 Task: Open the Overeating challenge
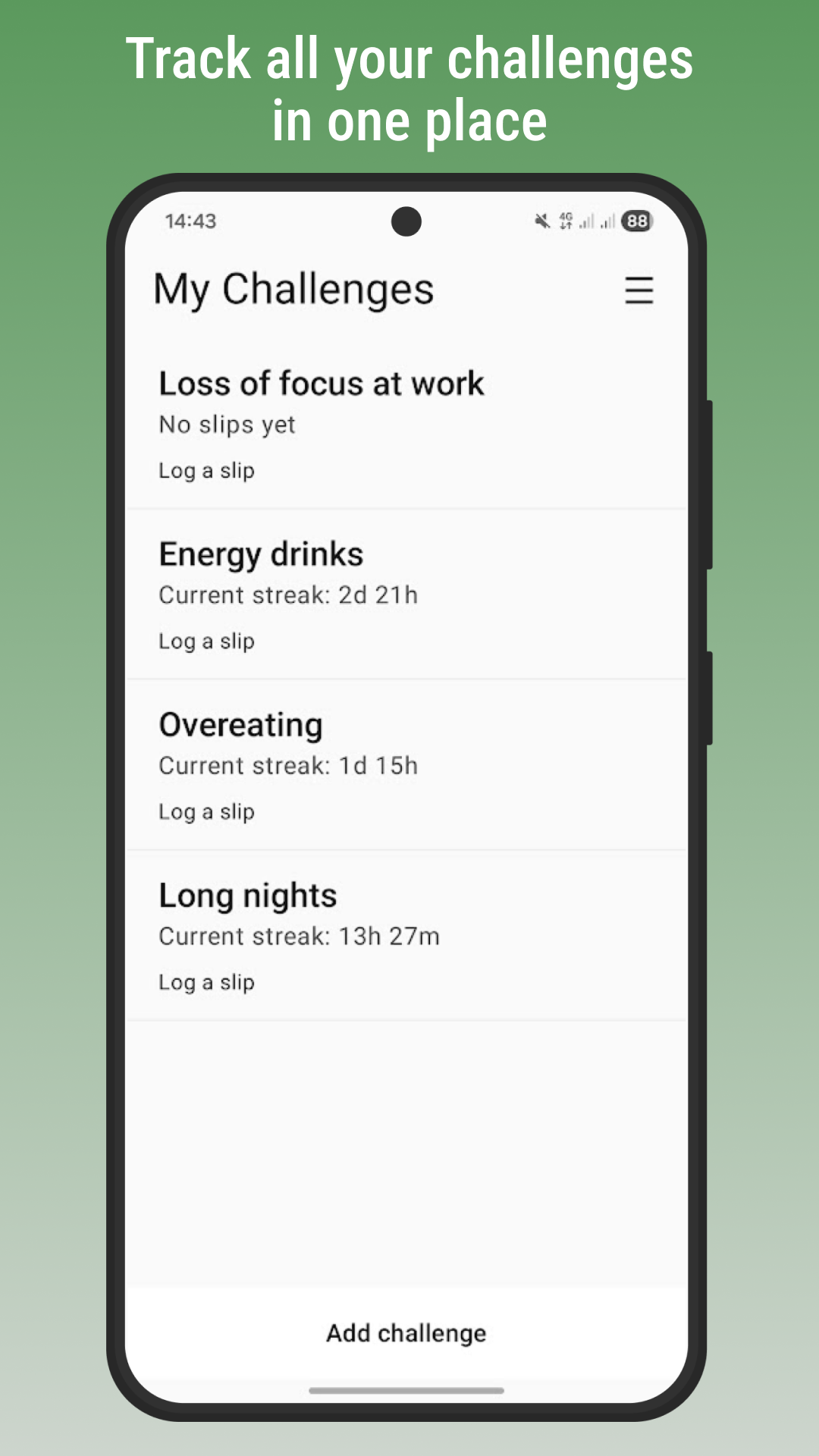pos(240,724)
